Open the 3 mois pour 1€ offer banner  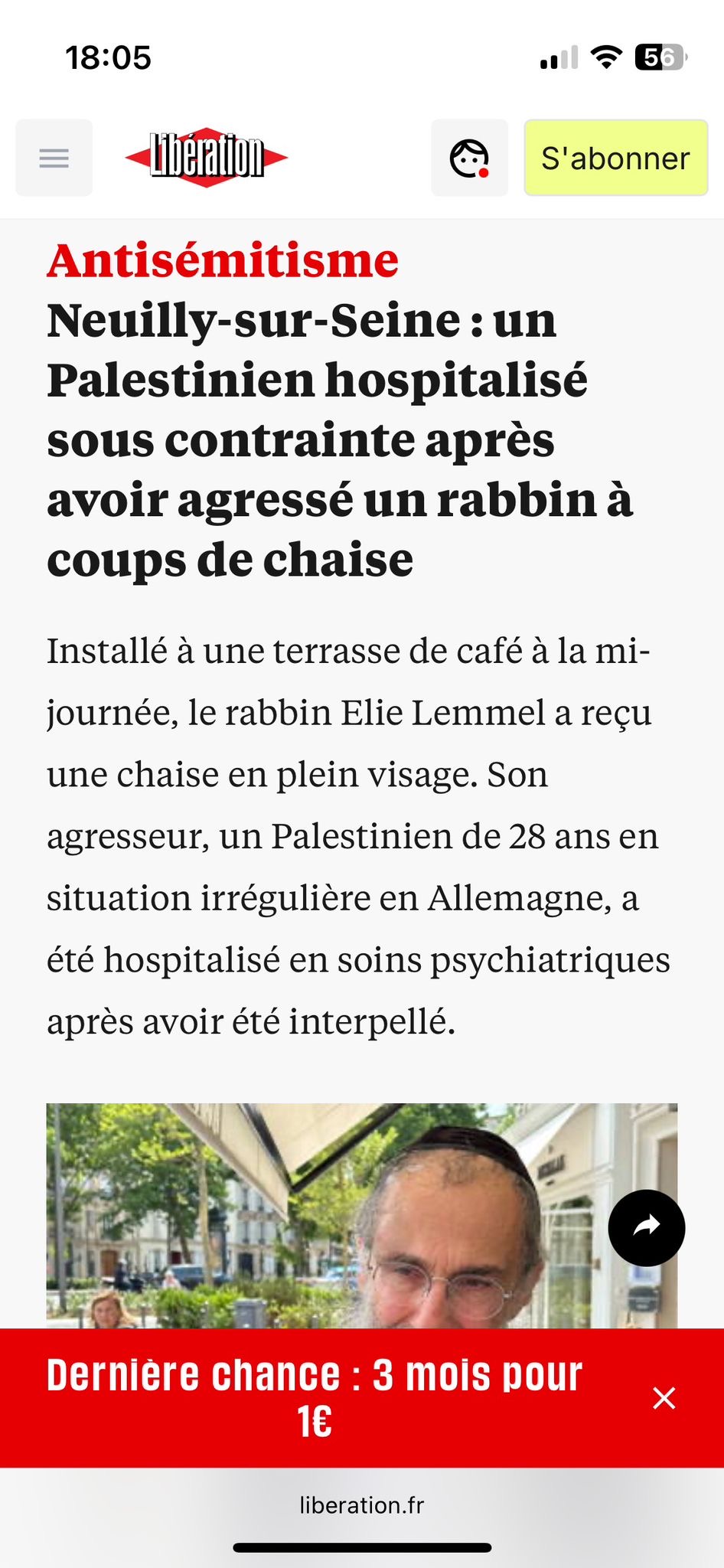(315, 1397)
